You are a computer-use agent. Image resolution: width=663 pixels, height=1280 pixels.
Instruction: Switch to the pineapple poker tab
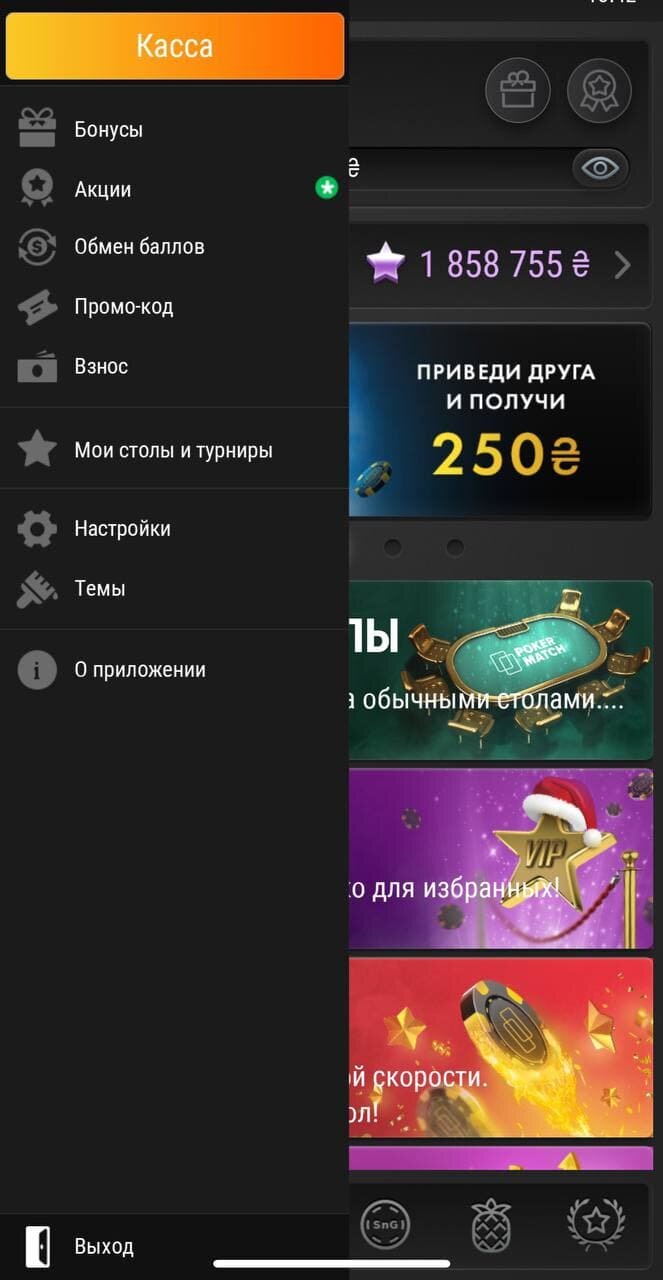pos(491,1224)
